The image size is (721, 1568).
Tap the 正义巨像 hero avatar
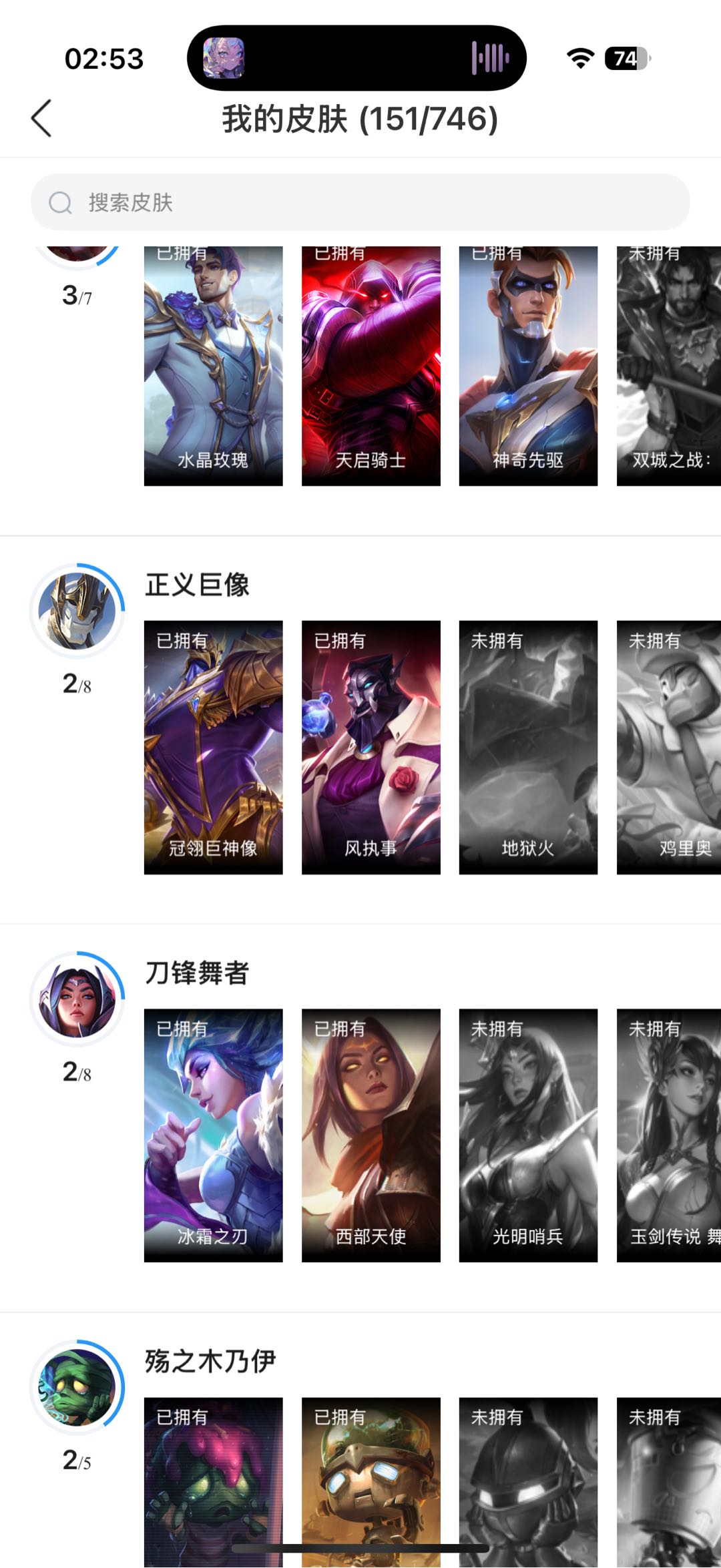tap(77, 611)
